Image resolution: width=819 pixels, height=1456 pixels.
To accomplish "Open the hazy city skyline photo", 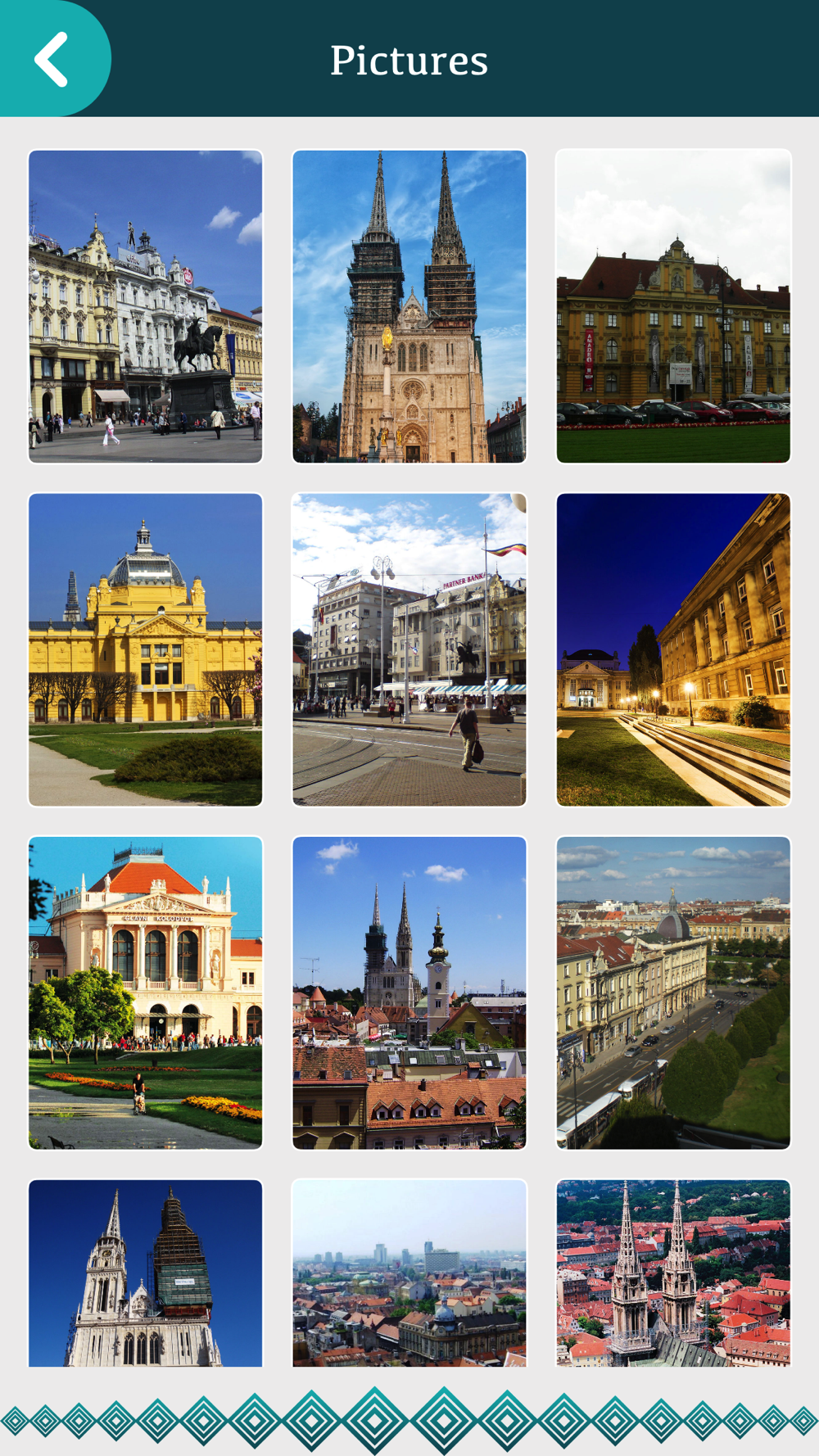I will tap(409, 1273).
